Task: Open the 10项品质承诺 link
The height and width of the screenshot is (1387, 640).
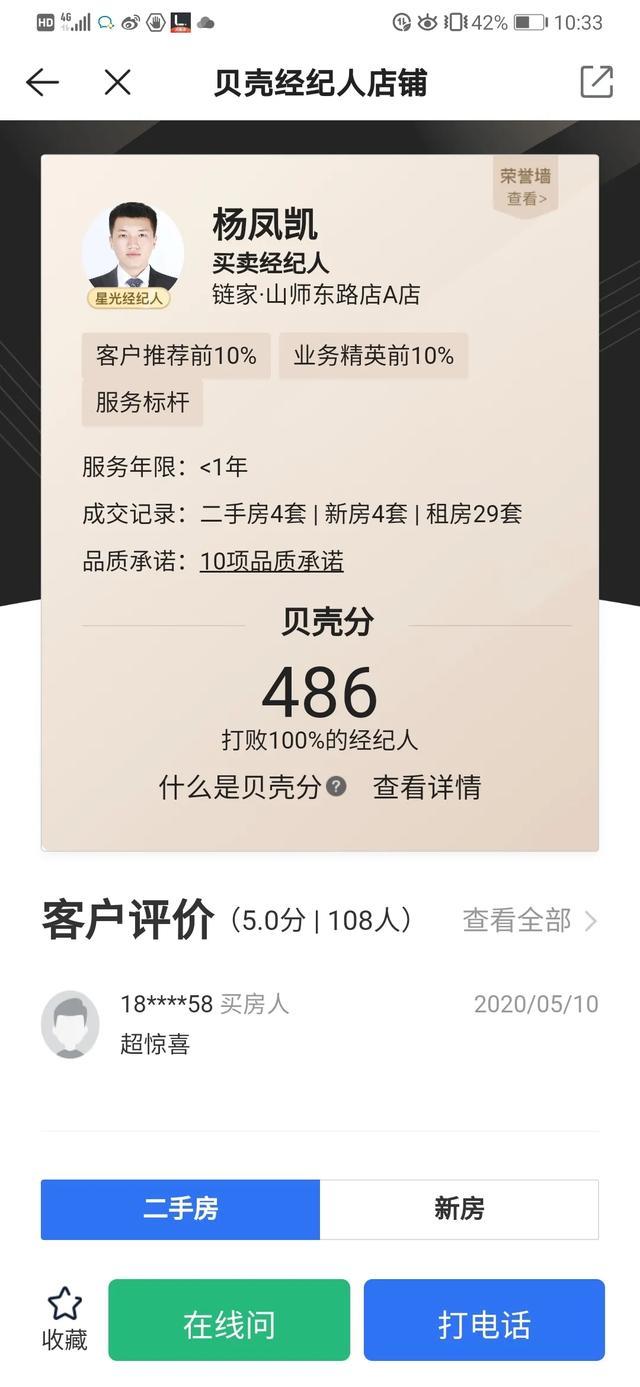Action: coord(271,562)
